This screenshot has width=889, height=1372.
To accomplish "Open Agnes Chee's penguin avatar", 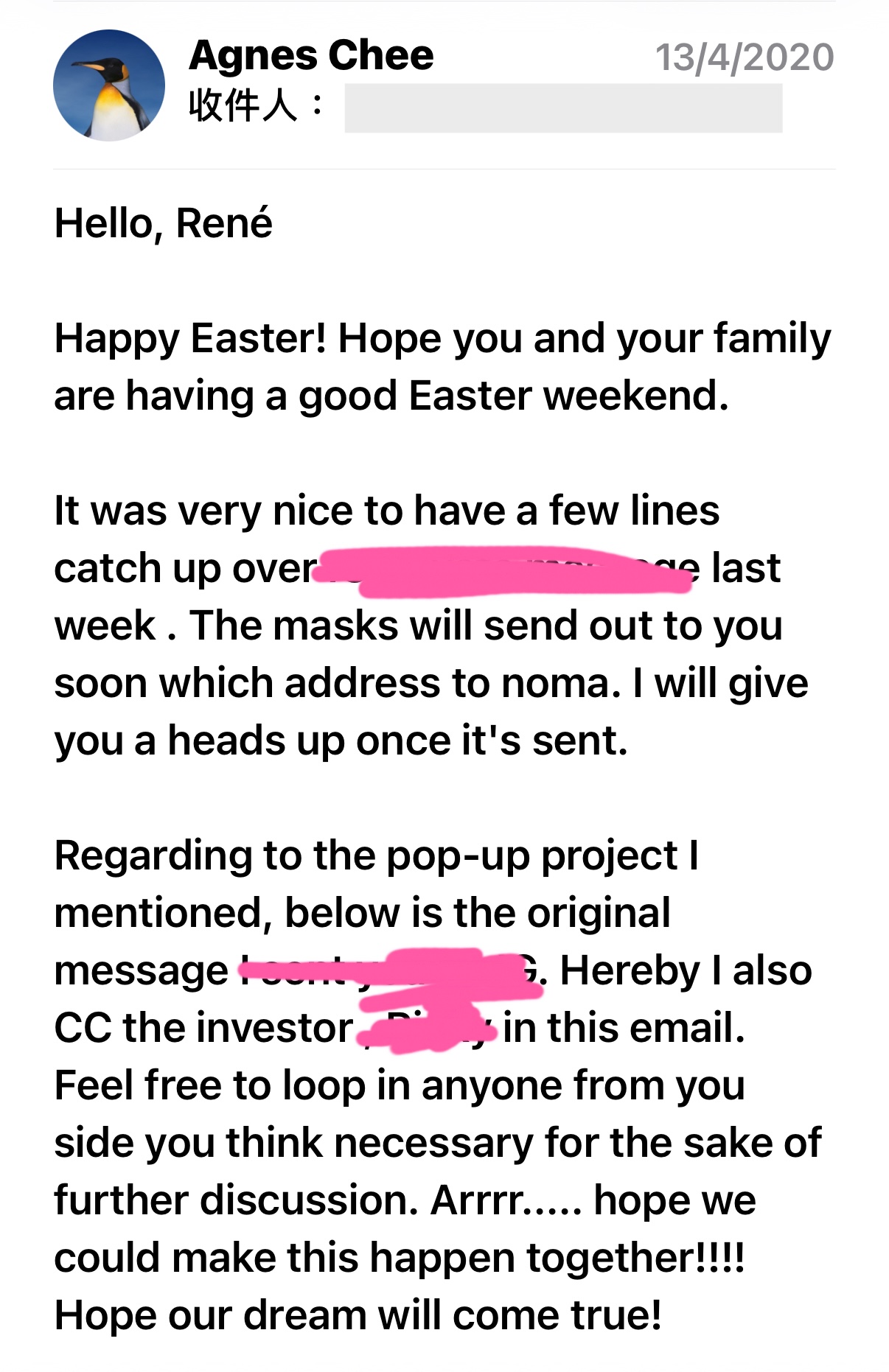I will pyautogui.click(x=109, y=85).
